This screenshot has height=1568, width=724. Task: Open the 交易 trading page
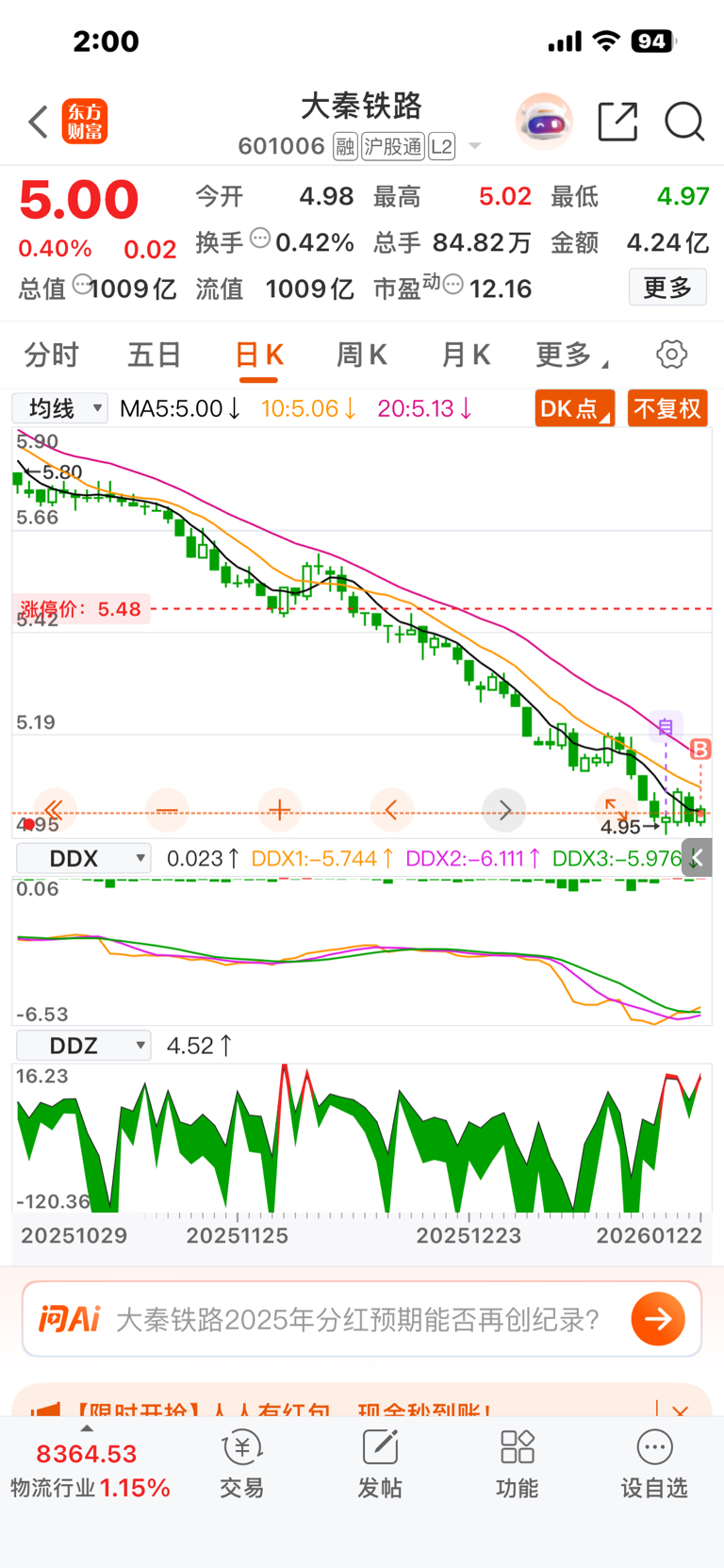[241, 1464]
